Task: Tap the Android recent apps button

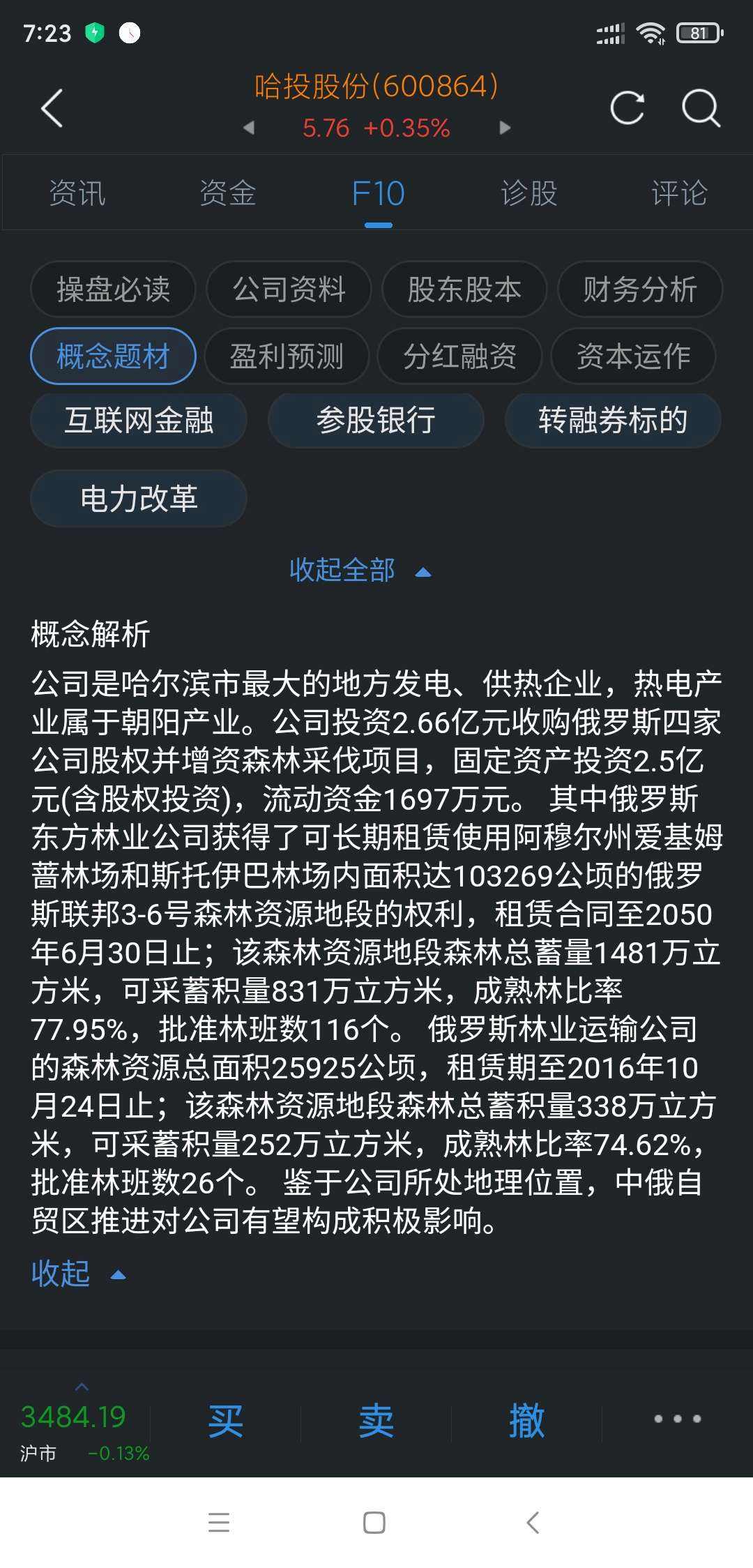Action: 218,1523
